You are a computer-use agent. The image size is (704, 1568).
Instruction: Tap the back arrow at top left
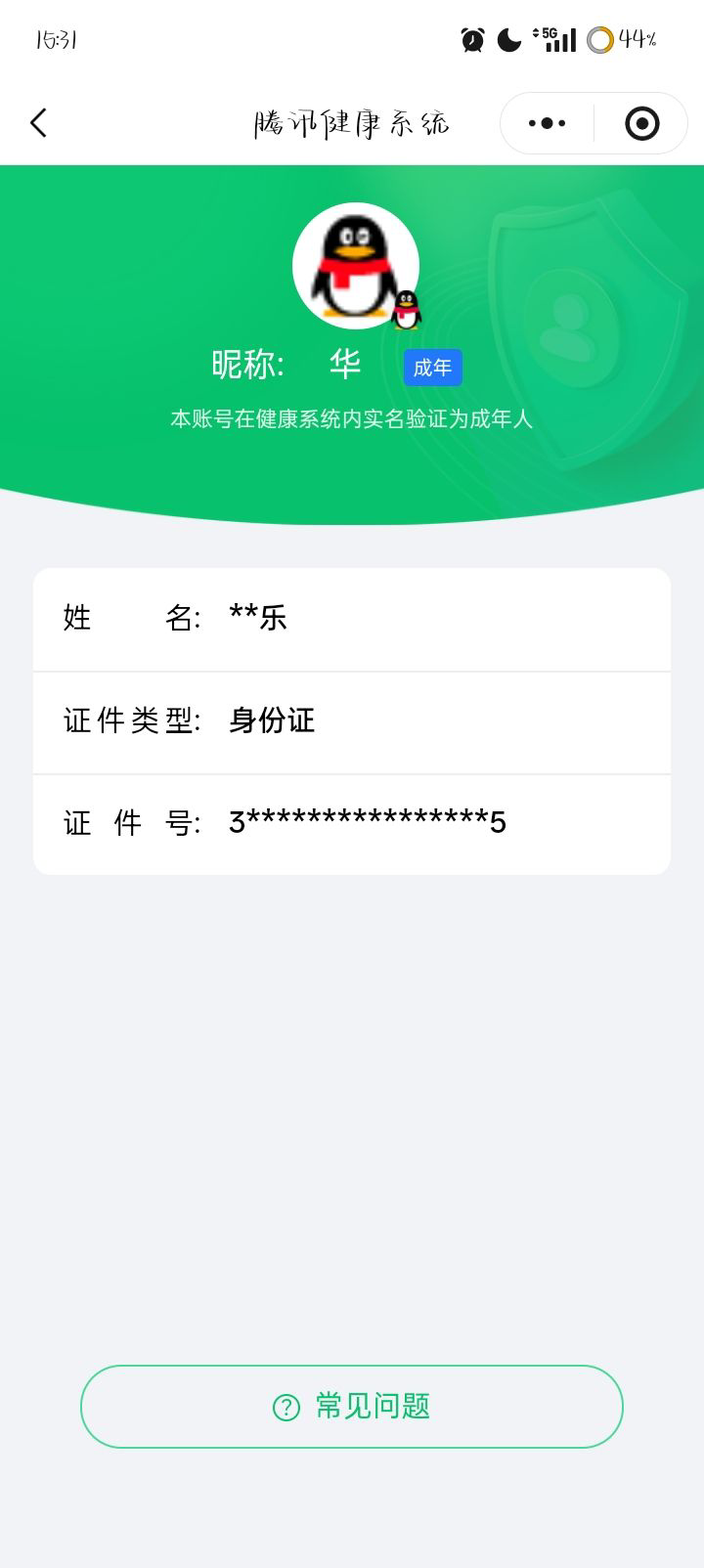click(38, 123)
